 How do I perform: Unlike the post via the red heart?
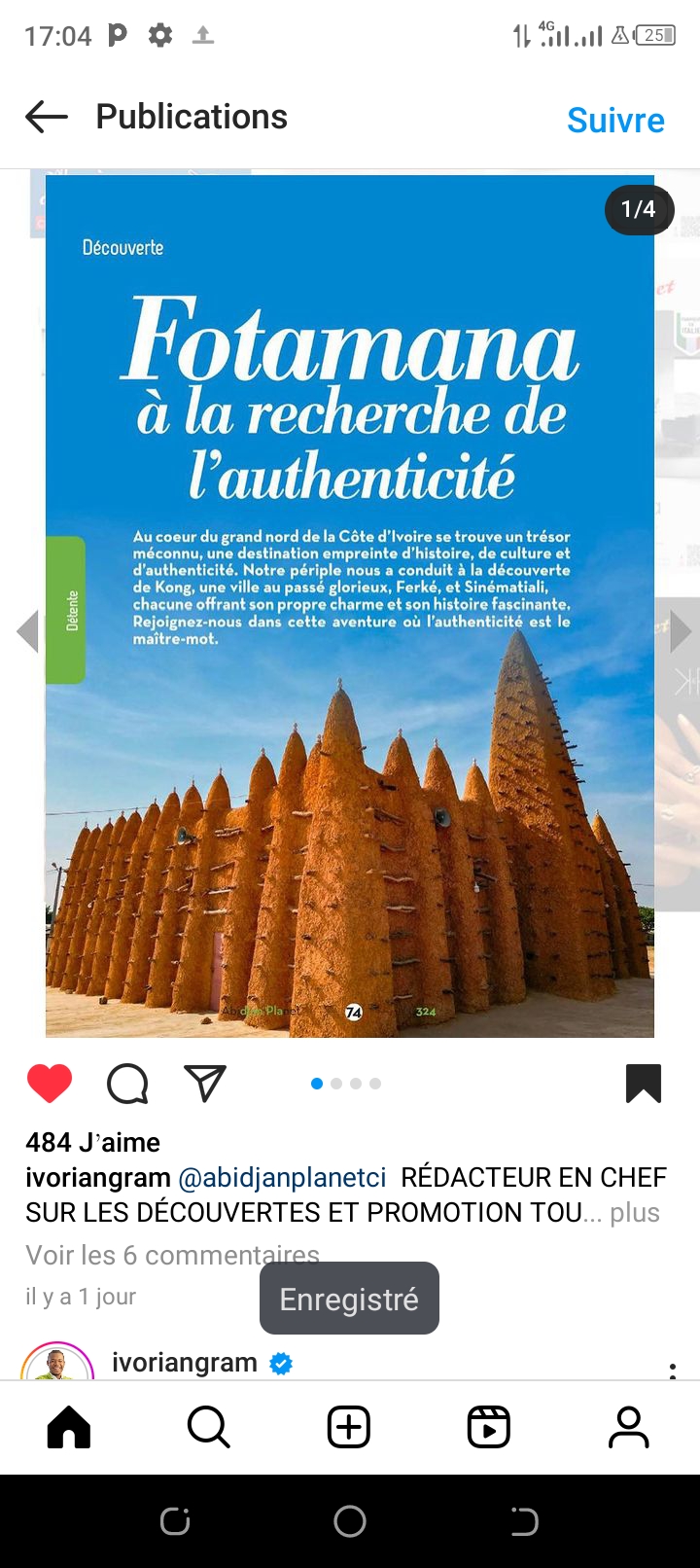[50, 1084]
